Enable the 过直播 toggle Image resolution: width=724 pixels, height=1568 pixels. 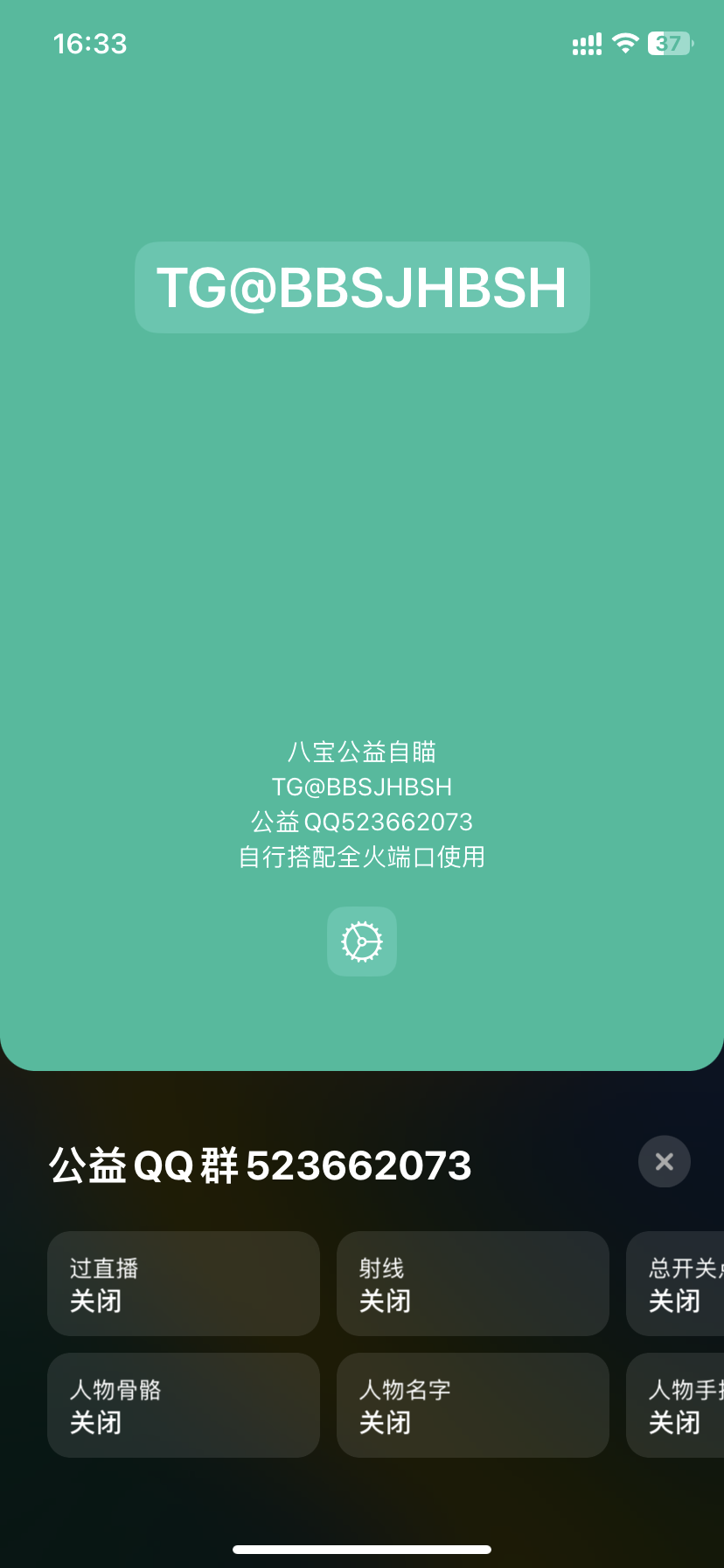tap(183, 1284)
